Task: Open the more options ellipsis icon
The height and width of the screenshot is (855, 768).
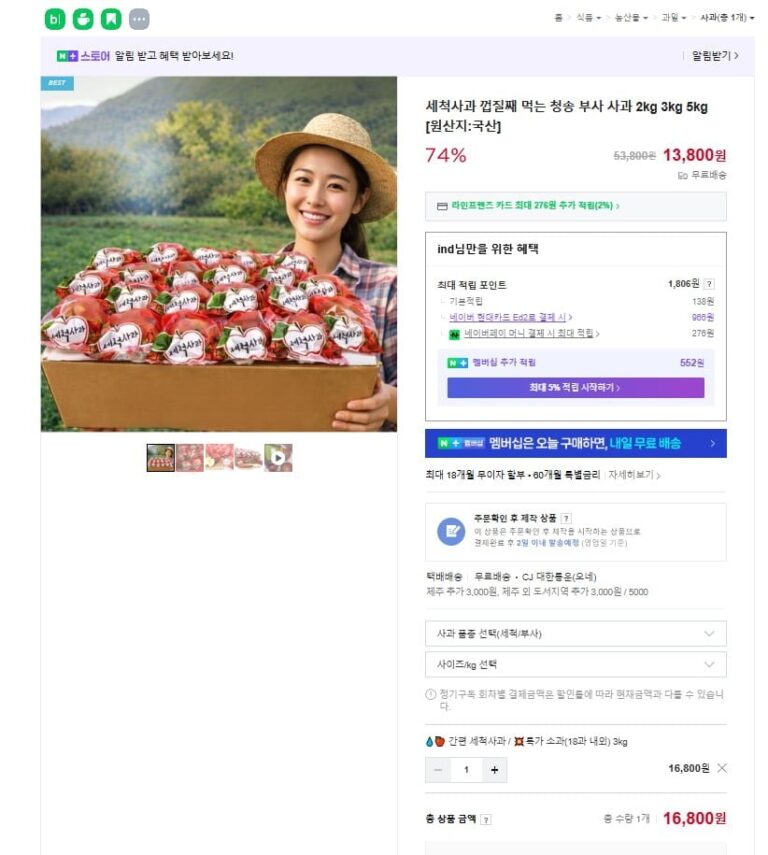Action: click(139, 18)
